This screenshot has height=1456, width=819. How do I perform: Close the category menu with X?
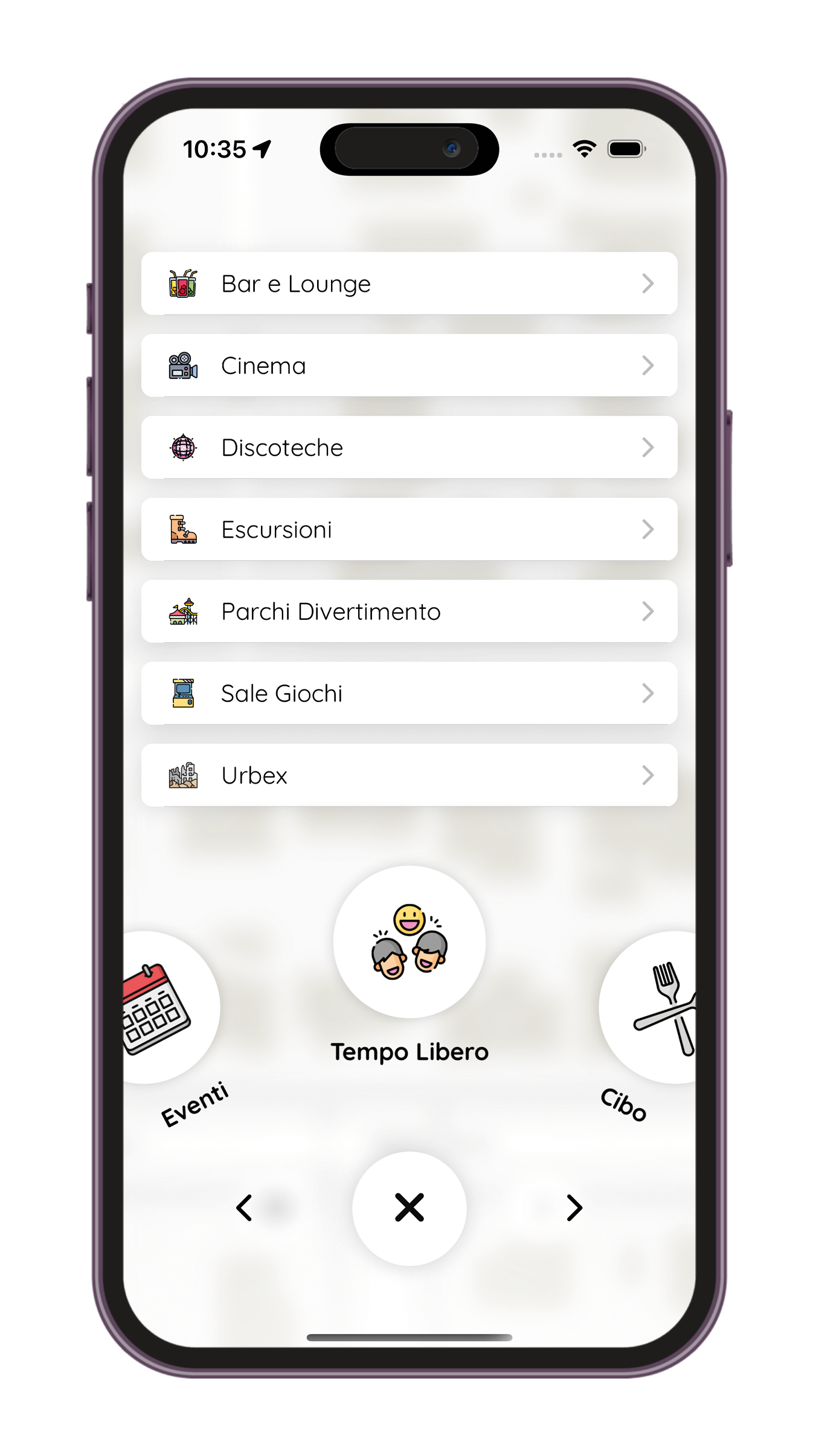click(409, 1208)
